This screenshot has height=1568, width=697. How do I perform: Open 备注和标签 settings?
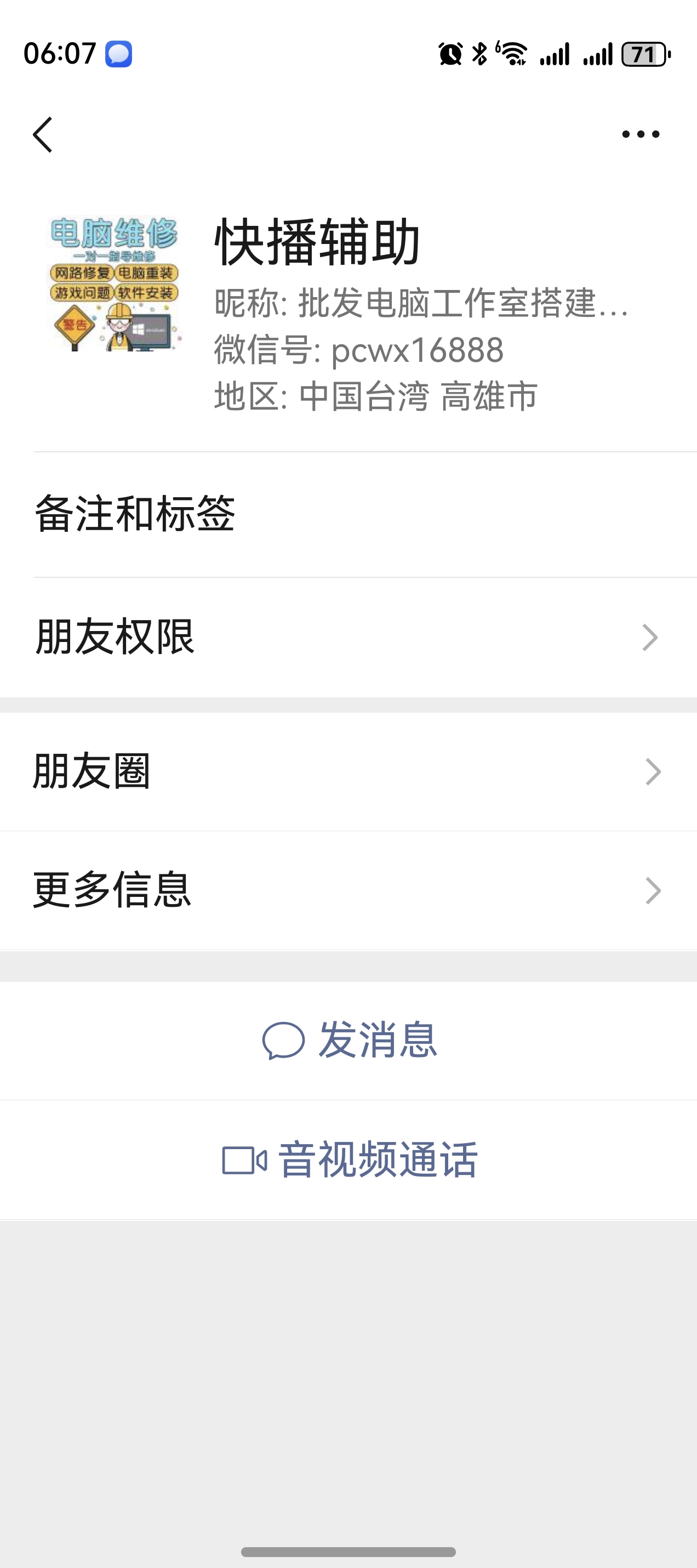click(x=348, y=514)
